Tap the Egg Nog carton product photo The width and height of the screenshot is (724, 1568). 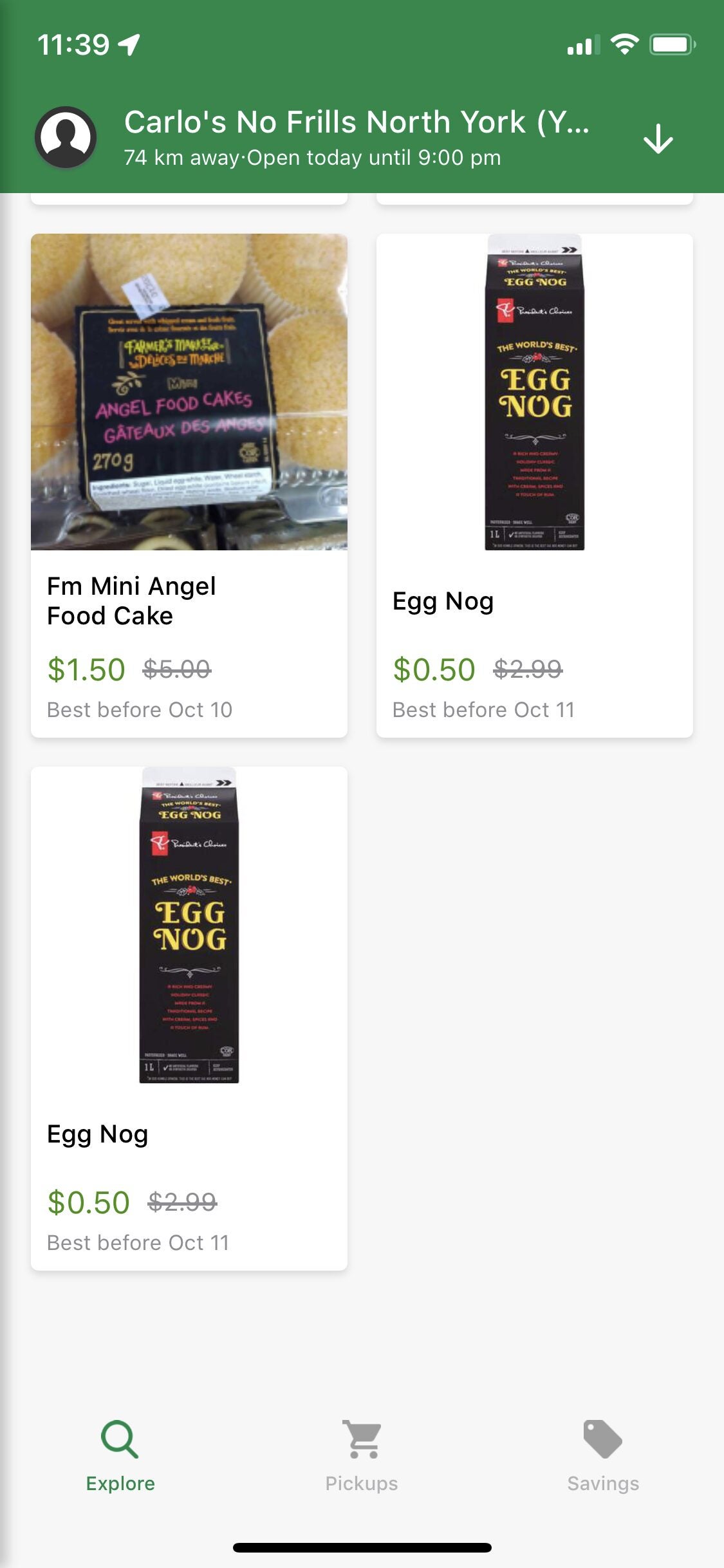coord(534,393)
